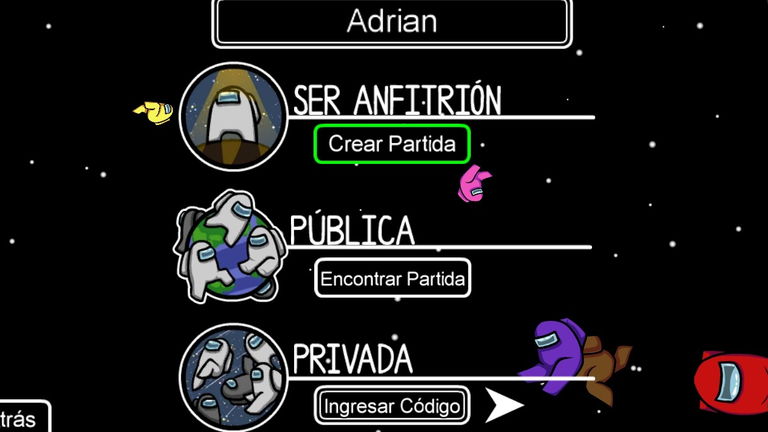Go back with the Atrás button
The height and width of the screenshot is (432, 768).
pos(20,418)
